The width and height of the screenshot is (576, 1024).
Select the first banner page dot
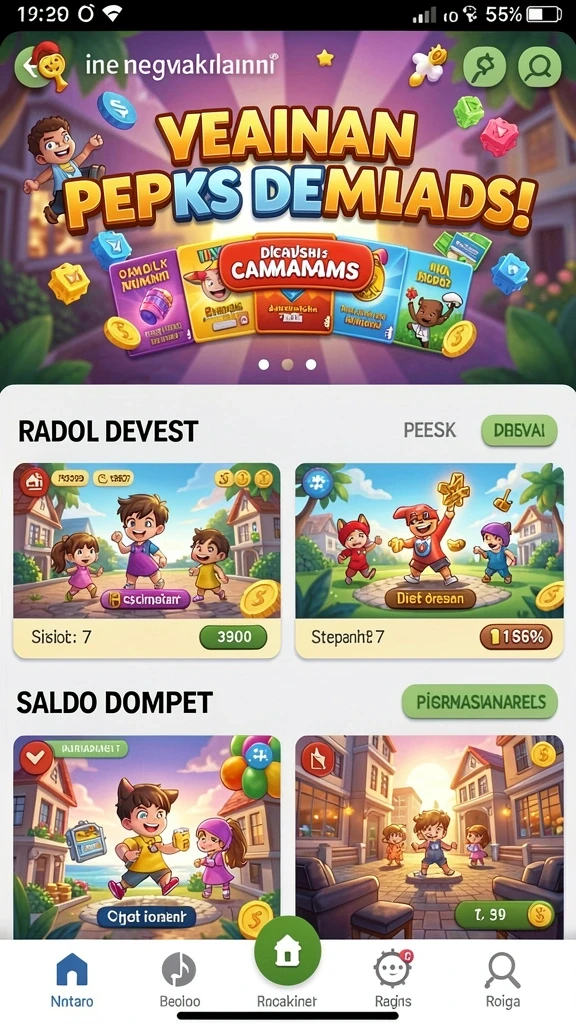(x=264, y=364)
